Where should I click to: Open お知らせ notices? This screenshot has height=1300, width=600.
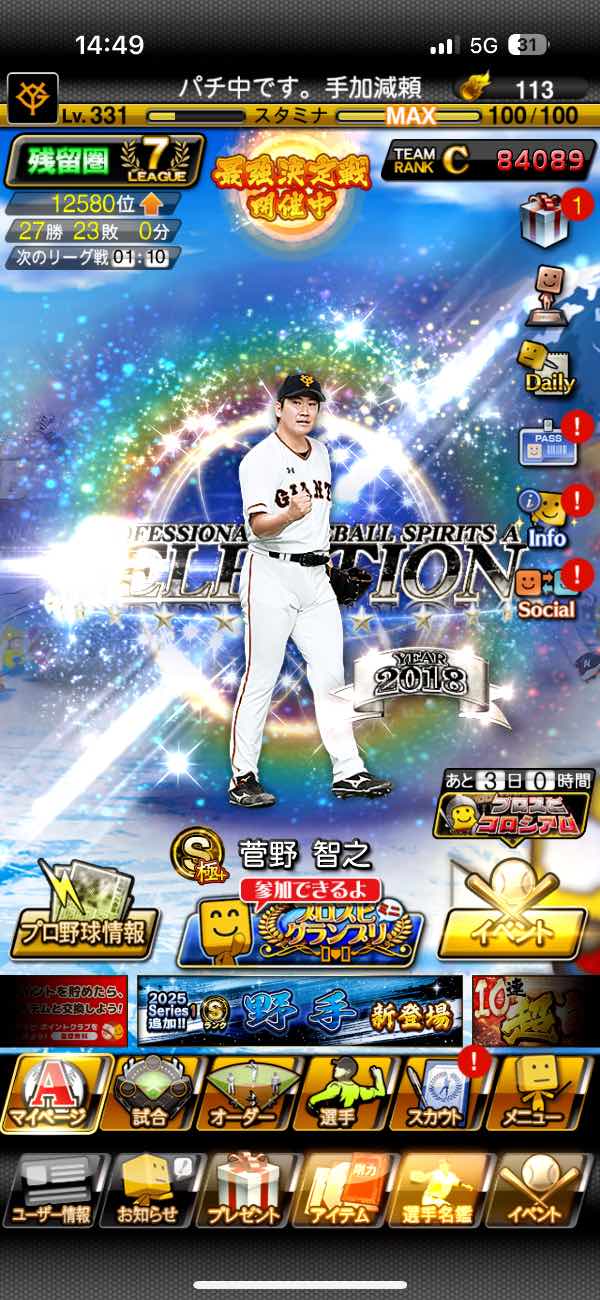pyautogui.click(x=149, y=1190)
